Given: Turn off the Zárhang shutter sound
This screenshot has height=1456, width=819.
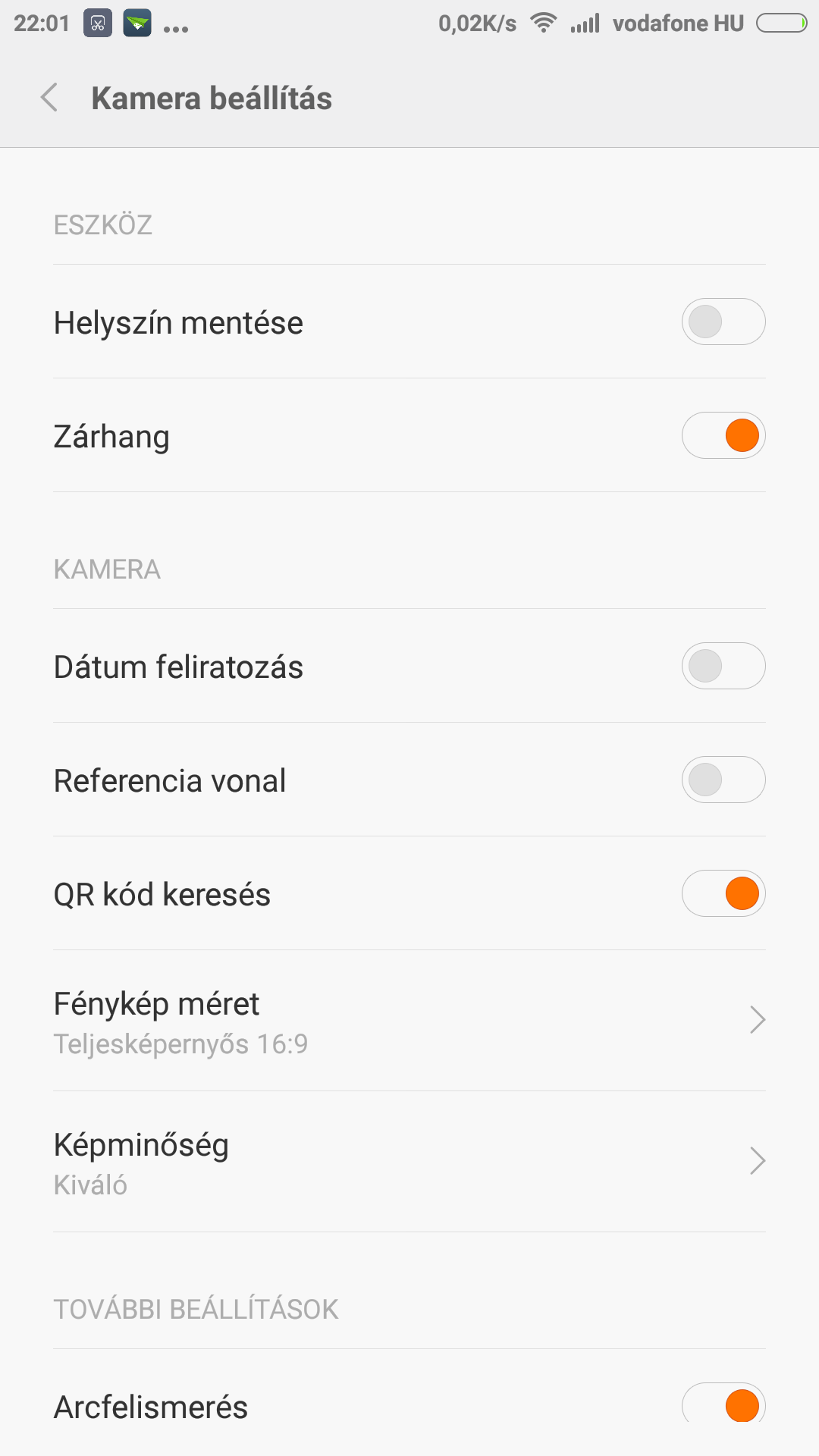Looking at the screenshot, I should pos(723,435).
